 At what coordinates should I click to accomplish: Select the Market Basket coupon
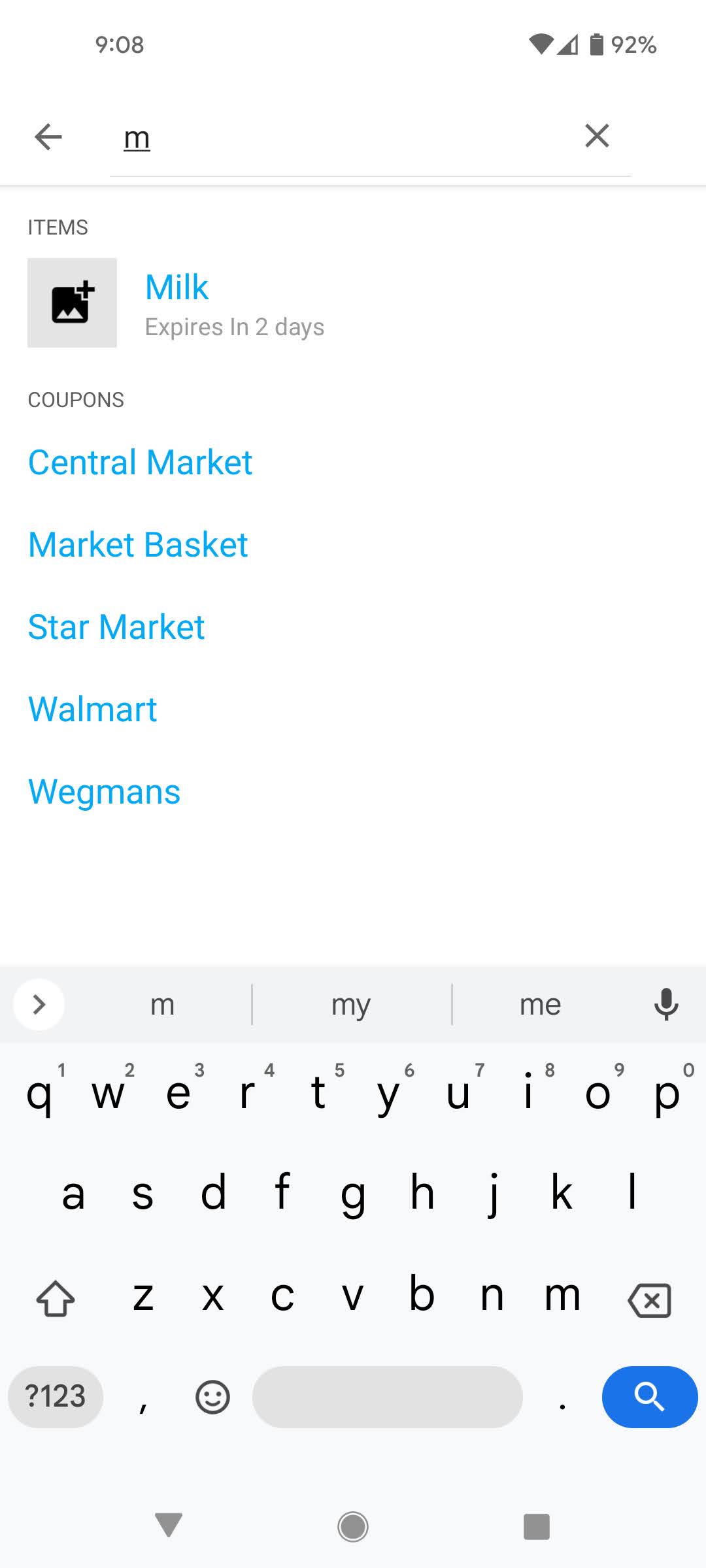tap(138, 545)
